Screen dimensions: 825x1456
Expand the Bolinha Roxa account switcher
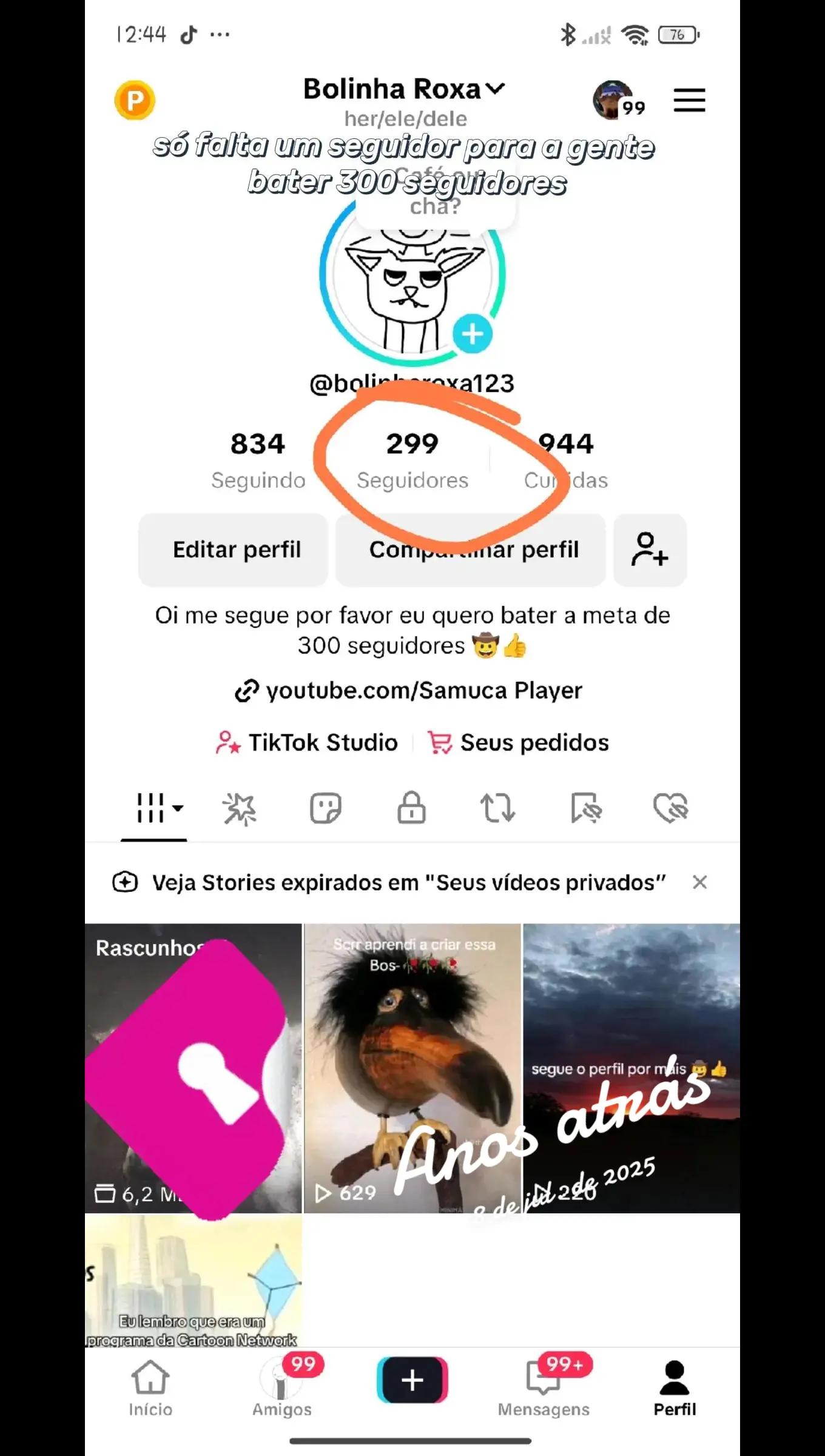[404, 89]
